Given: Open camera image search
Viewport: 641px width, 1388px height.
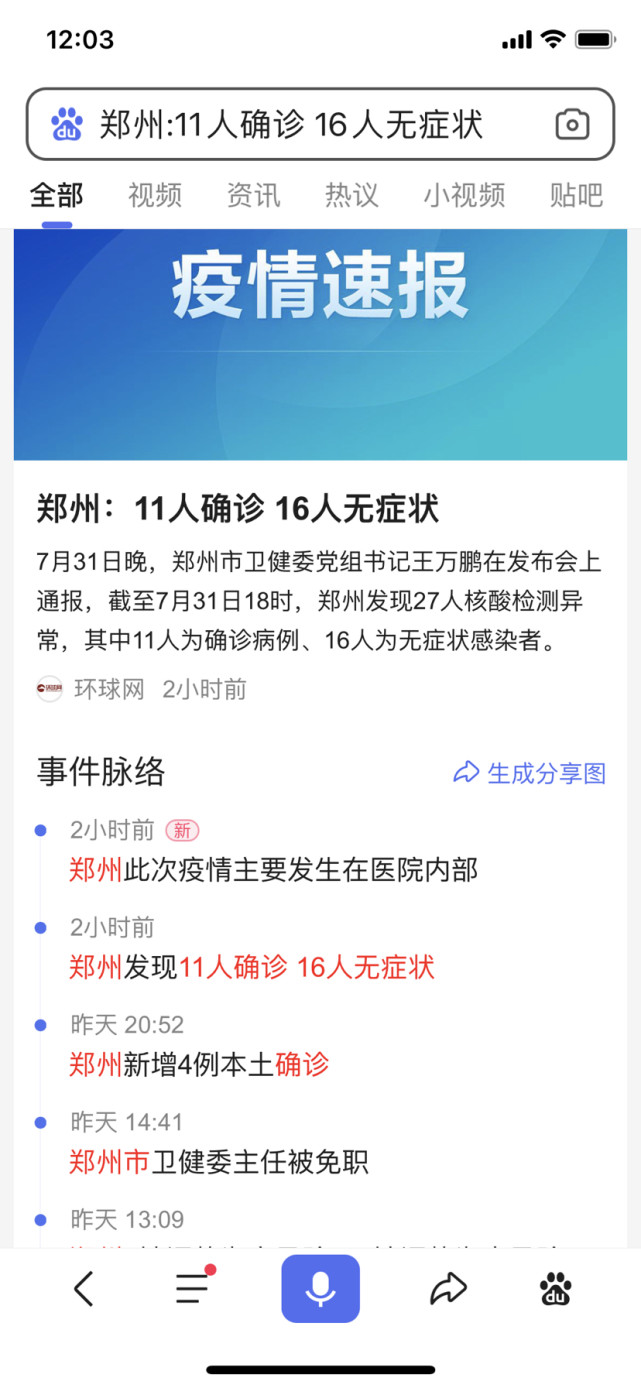Looking at the screenshot, I should 572,125.
